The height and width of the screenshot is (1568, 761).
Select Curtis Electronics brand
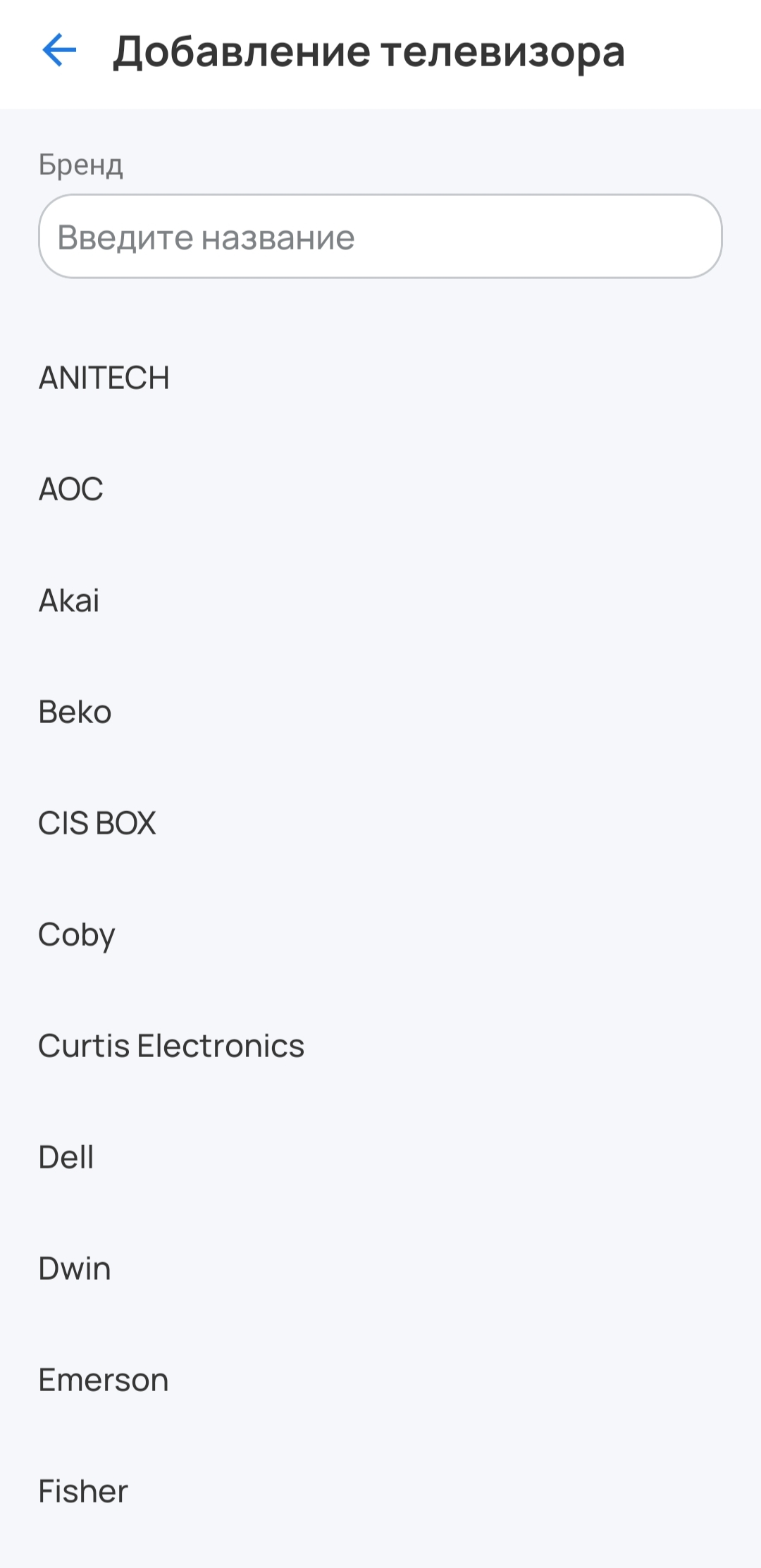click(x=171, y=1047)
